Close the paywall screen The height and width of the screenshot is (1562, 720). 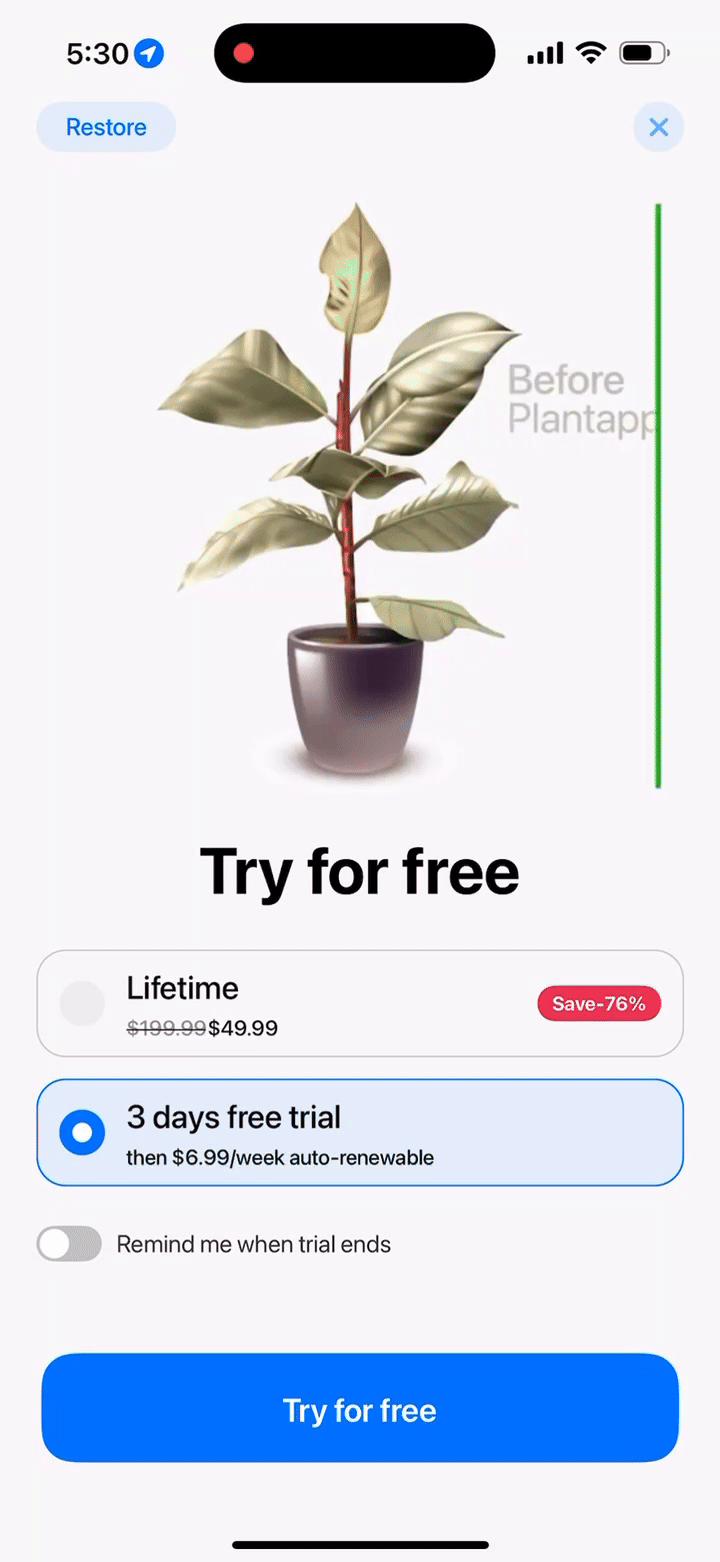[658, 127]
